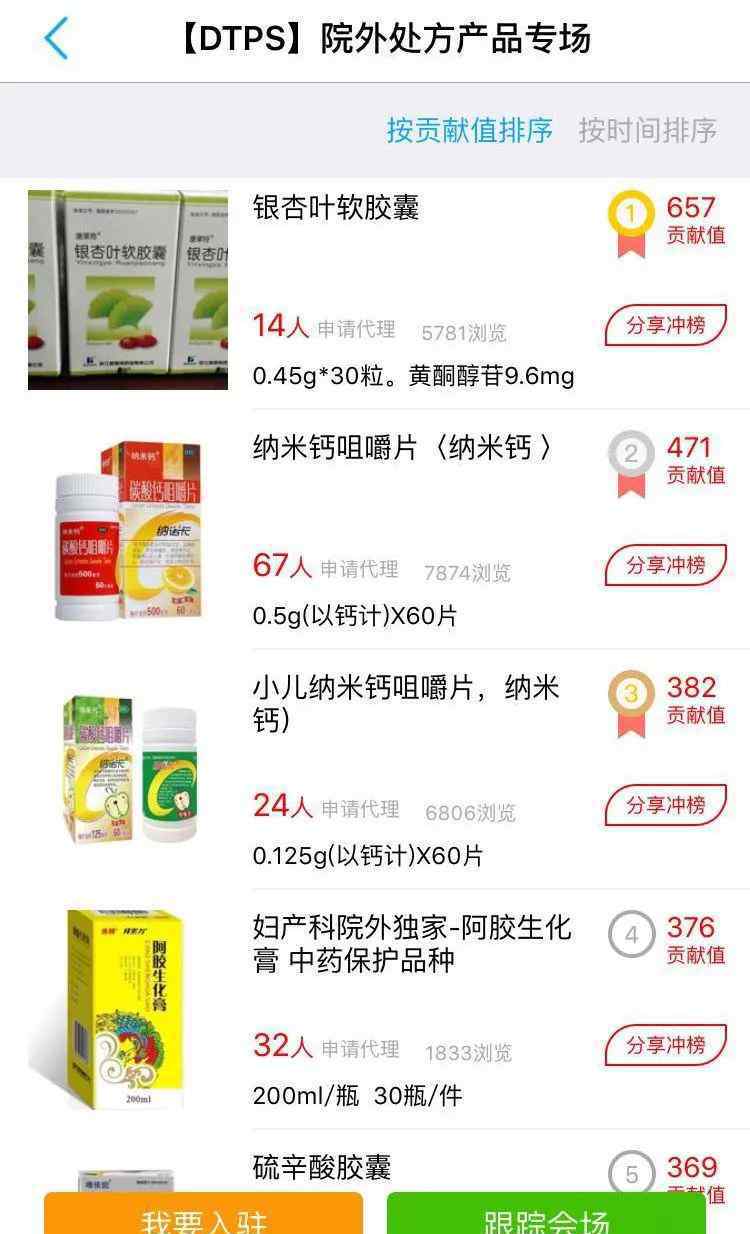Image resolution: width=750 pixels, height=1234 pixels.
Task: Hit 分享冲榜 on 小儿纳米钙咀嚼片
Action: [x=665, y=805]
